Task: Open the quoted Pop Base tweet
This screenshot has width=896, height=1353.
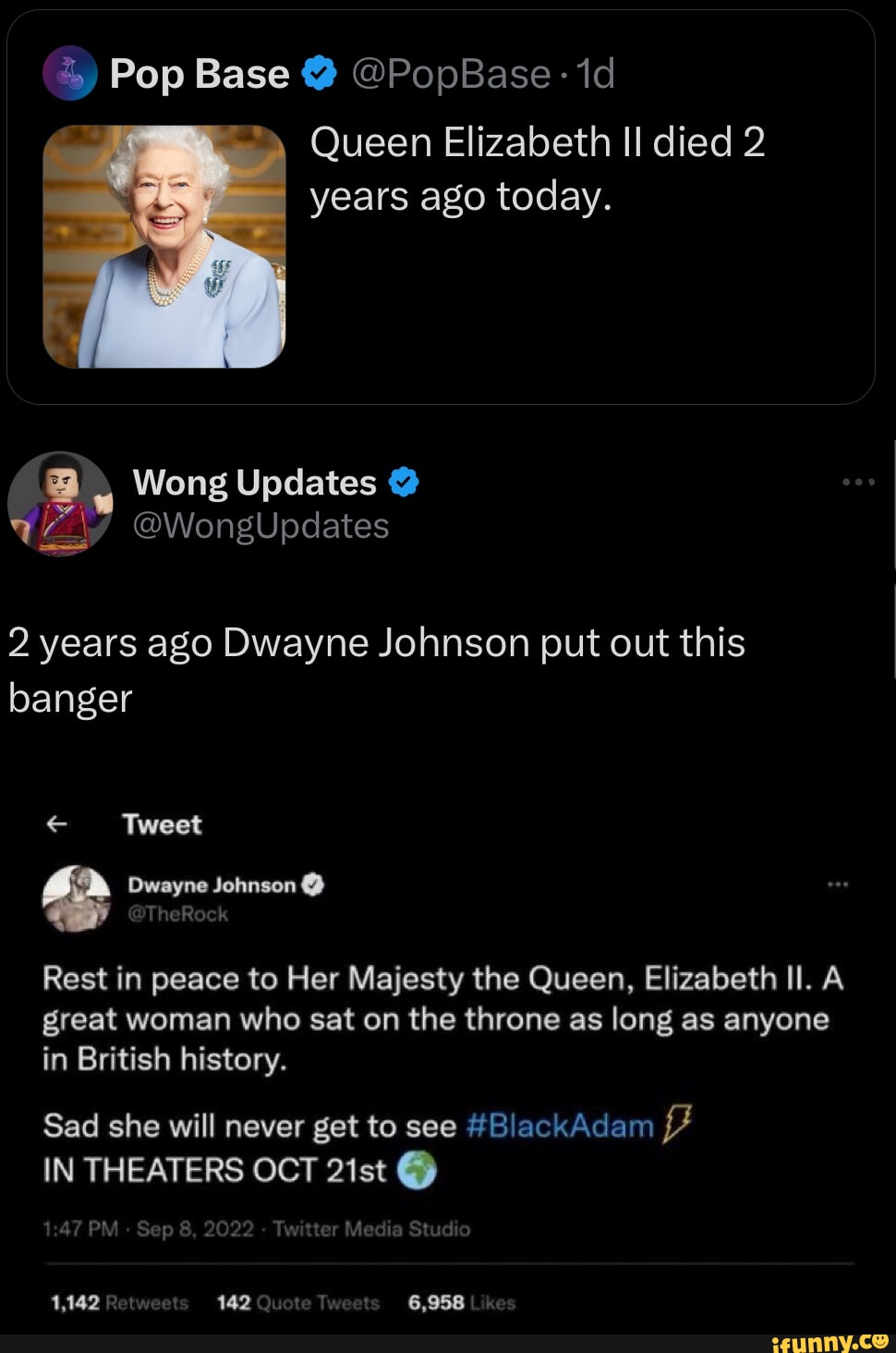Action: tap(573, 277)
